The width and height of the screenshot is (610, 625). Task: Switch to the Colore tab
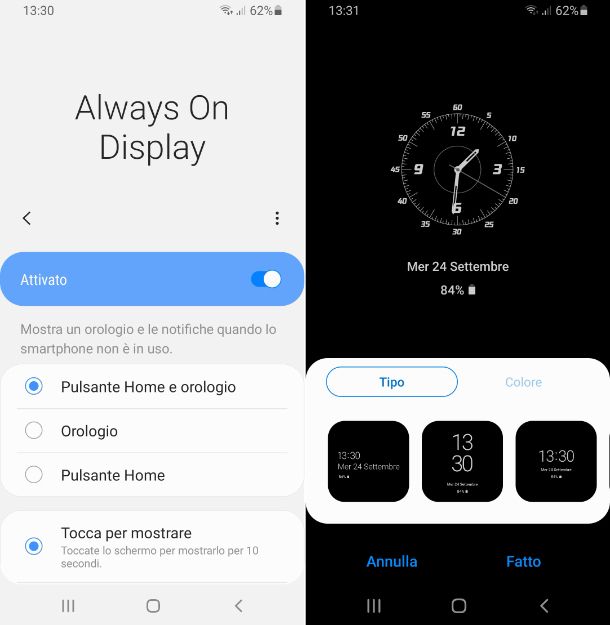click(523, 382)
